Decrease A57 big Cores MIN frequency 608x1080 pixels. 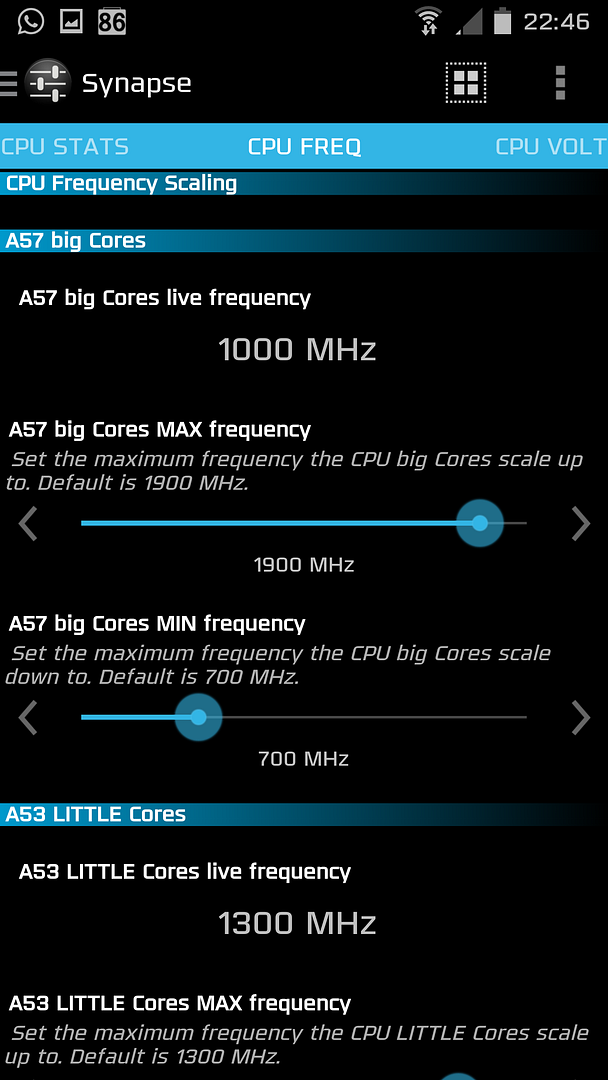[28, 717]
